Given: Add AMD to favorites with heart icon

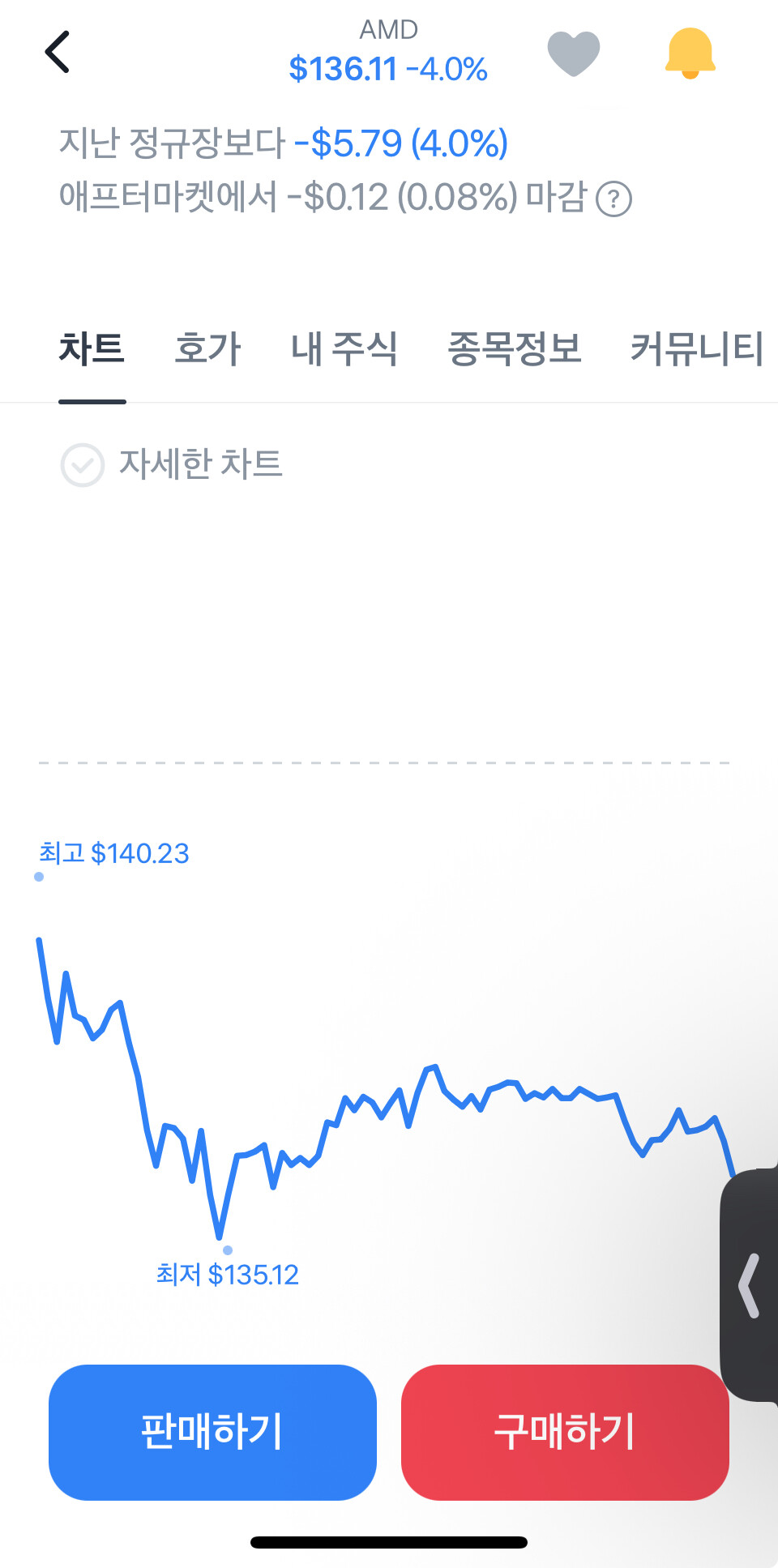Looking at the screenshot, I should pyautogui.click(x=573, y=53).
